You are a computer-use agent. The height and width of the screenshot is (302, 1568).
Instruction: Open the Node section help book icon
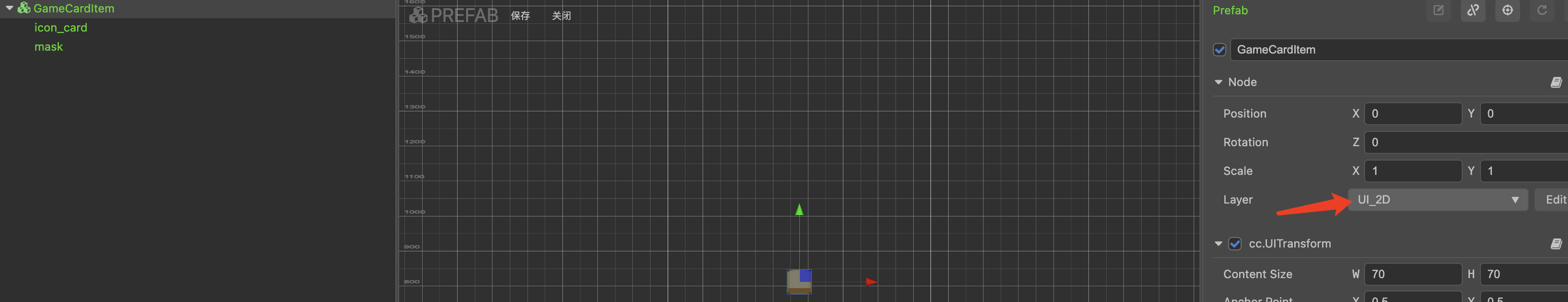click(x=1555, y=82)
